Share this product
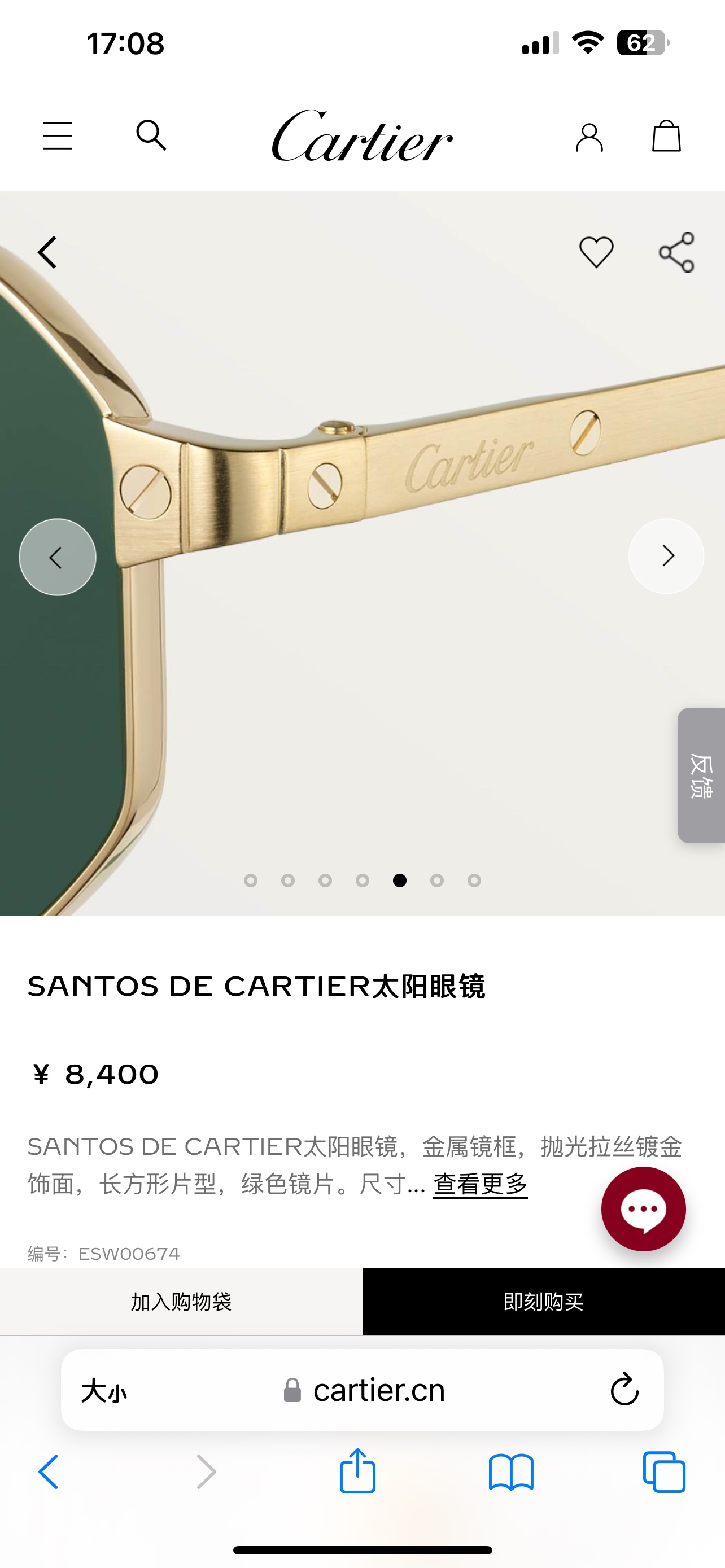Screen dimensions: 725x1568 click(x=676, y=252)
